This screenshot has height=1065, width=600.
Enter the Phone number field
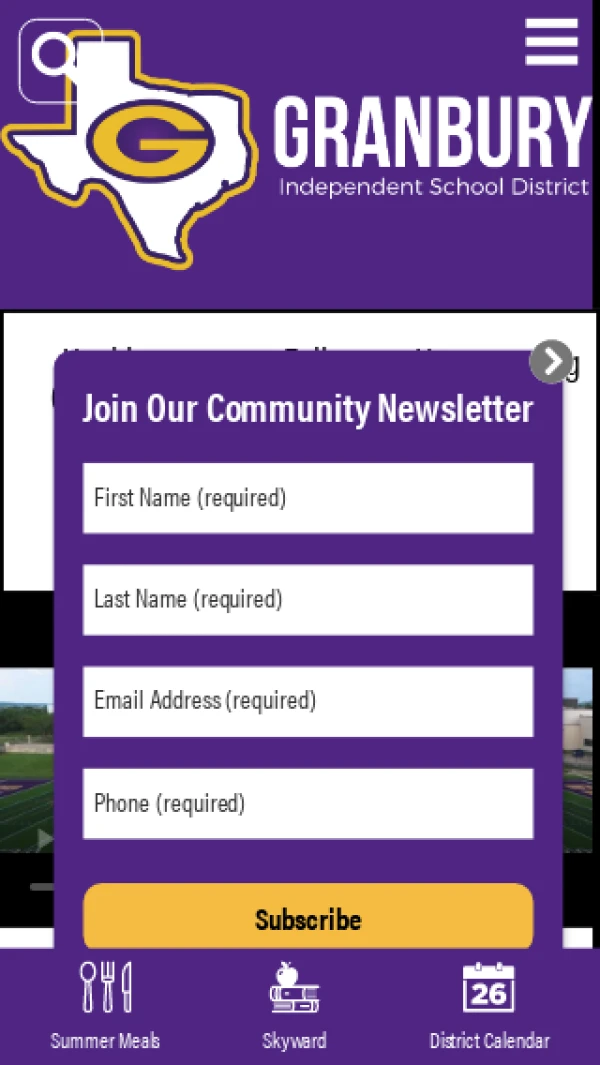pyautogui.click(x=308, y=804)
